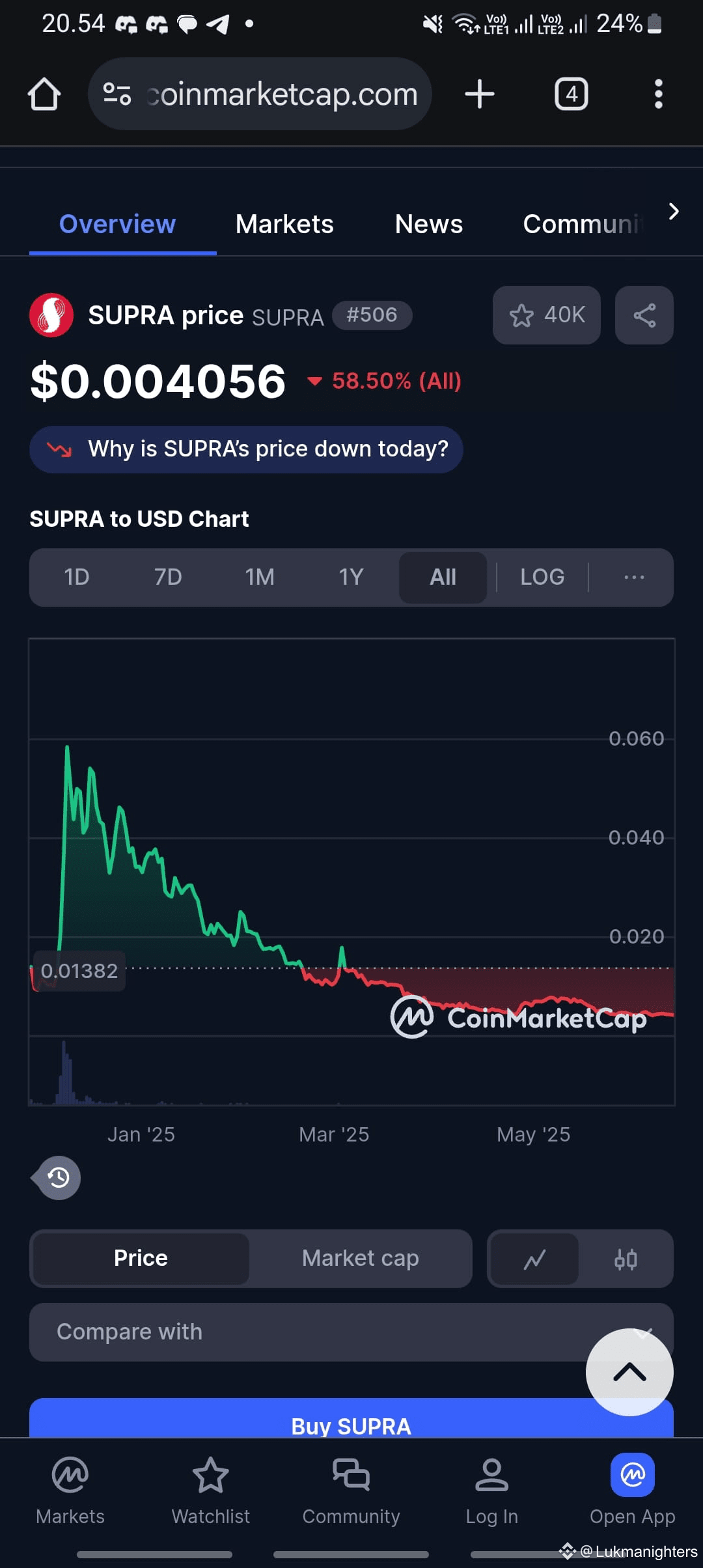This screenshot has width=703, height=1568.
Task: Open why is SUPRA's price down today
Action: click(x=245, y=449)
